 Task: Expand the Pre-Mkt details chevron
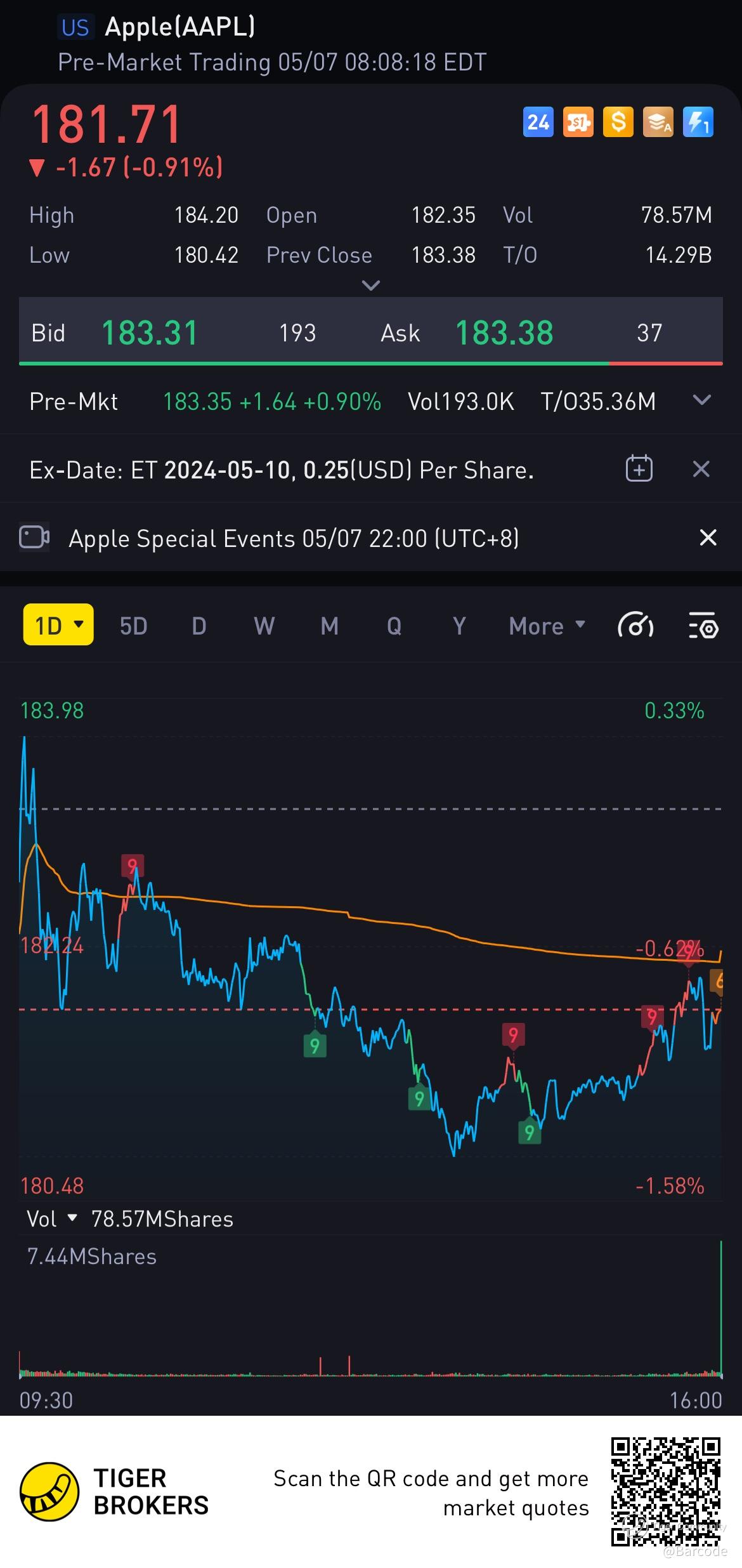tap(702, 400)
